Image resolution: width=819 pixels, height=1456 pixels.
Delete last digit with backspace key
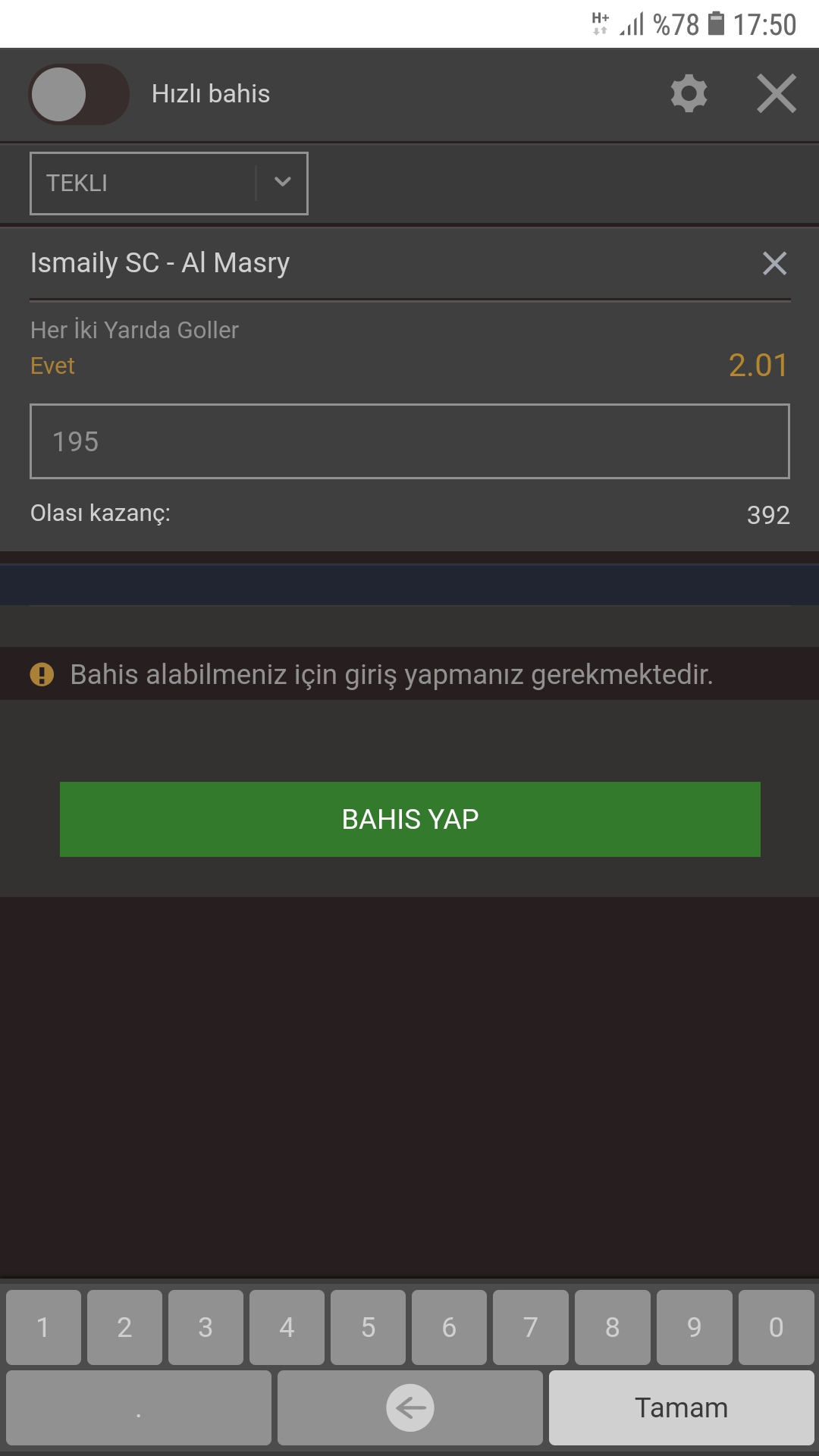tap(410, 1407)
